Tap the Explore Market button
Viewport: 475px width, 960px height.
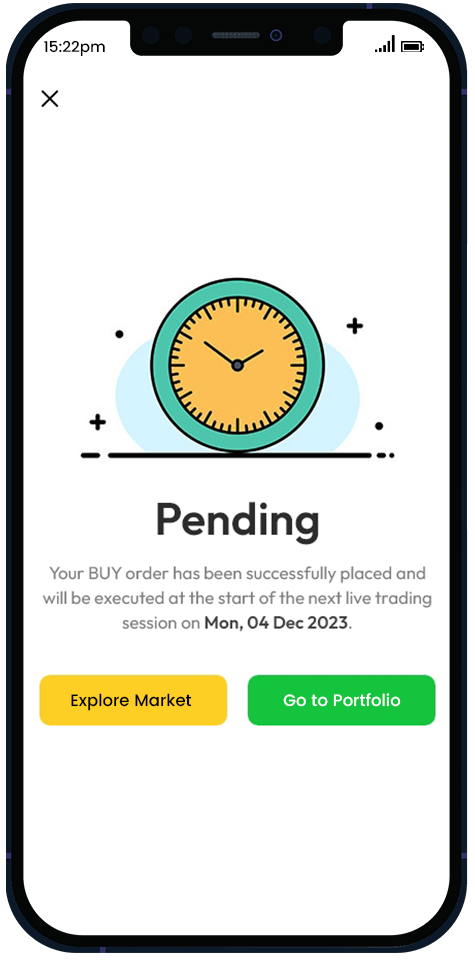(133, 700)
